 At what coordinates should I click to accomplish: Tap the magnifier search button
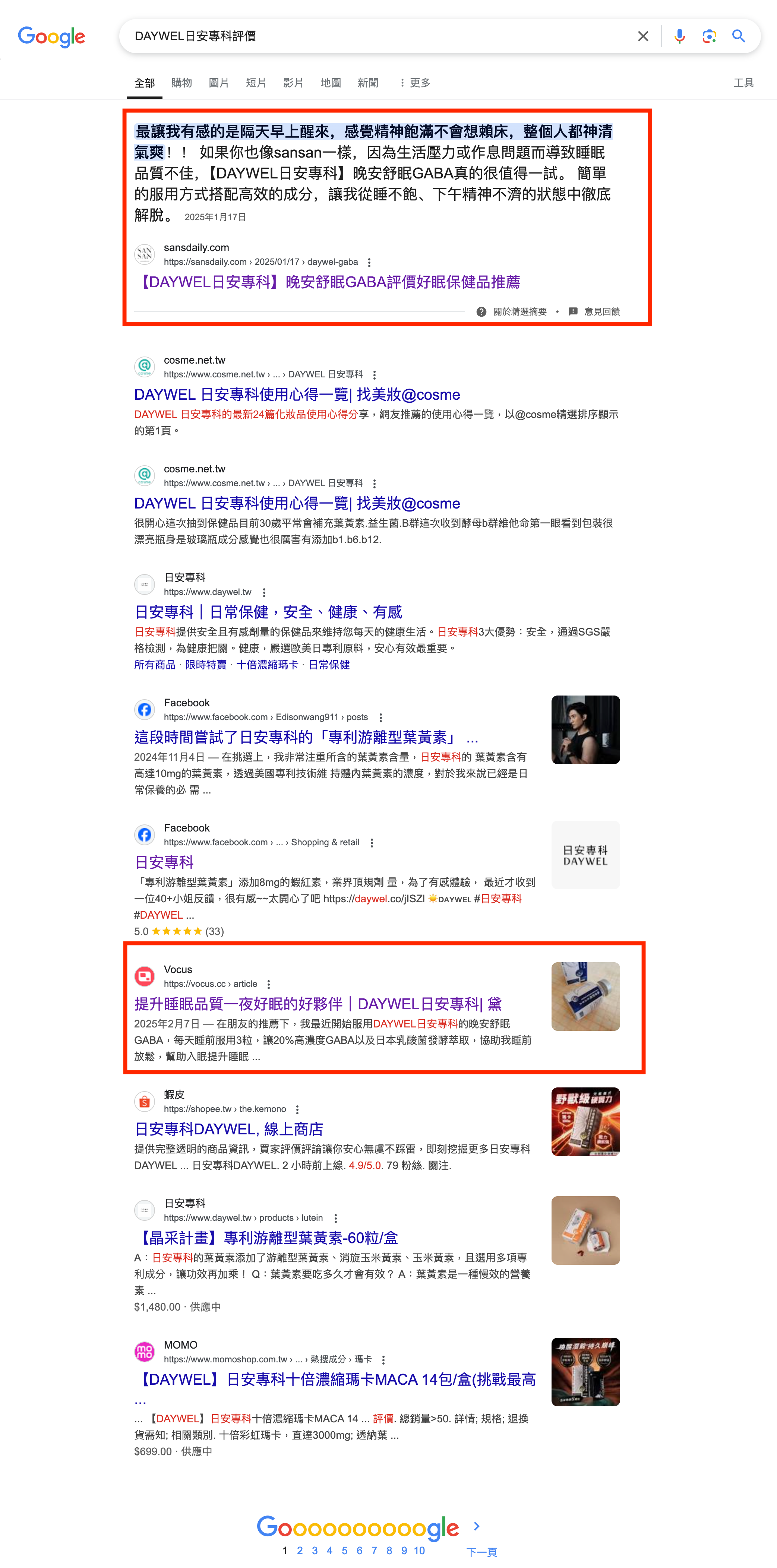[739, 37]
